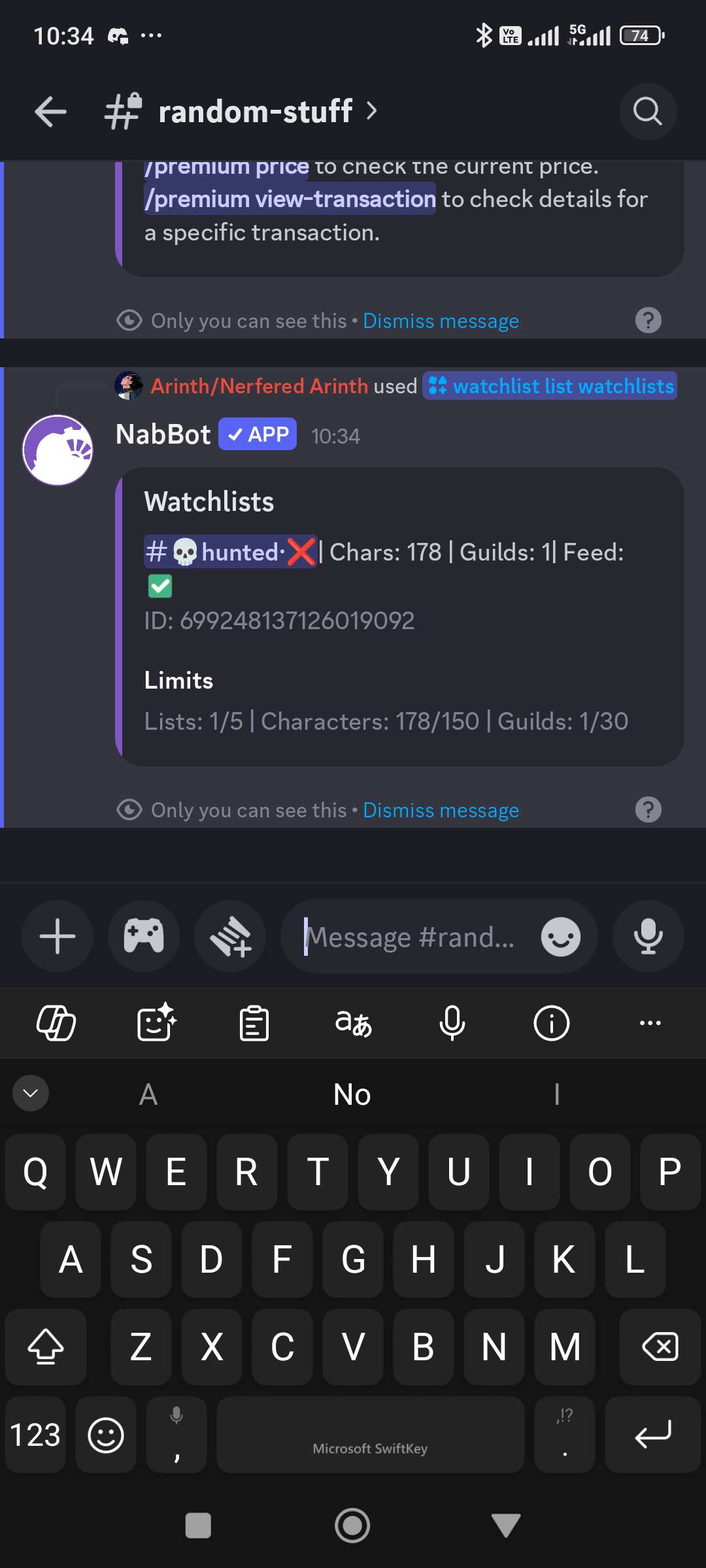Open the hunted channel mention
The width and height of the screenshot is (706, 1568).
point(230,552)
